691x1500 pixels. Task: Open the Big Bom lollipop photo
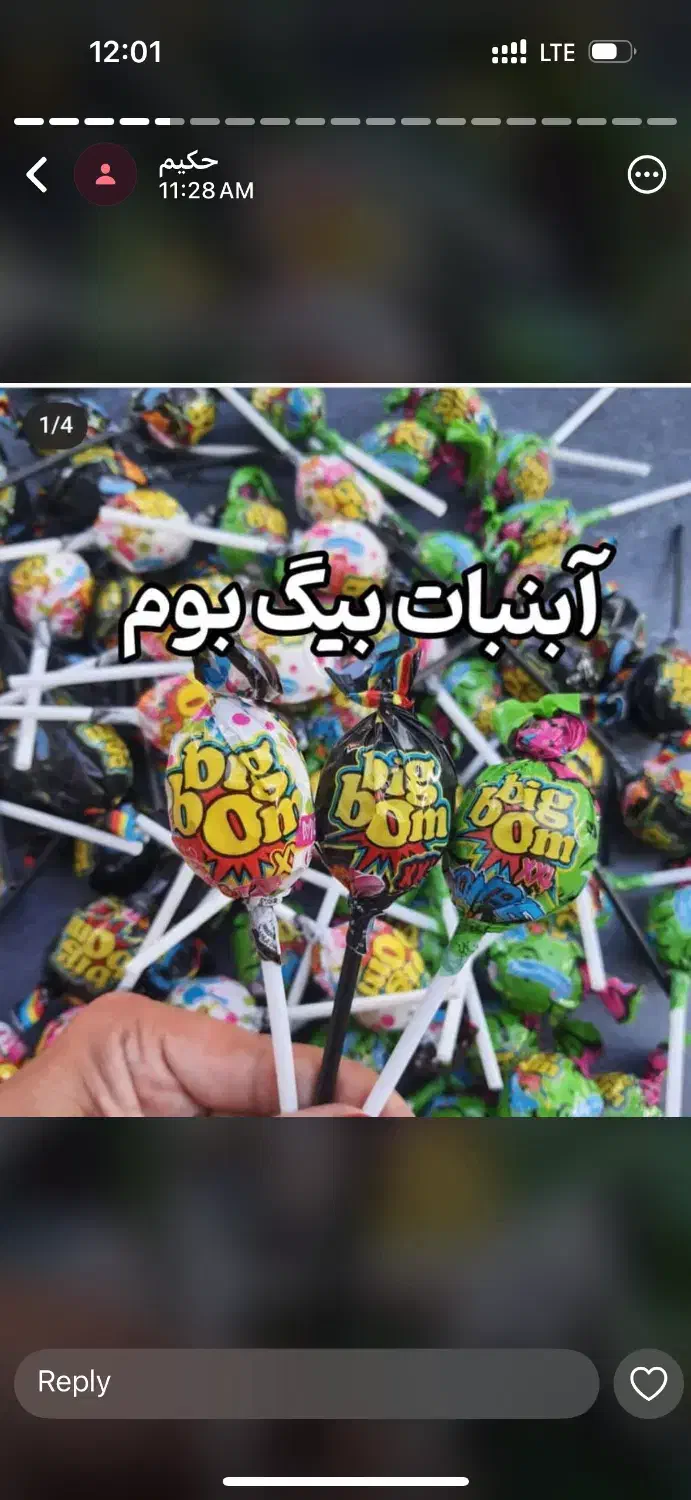(345, 750)
